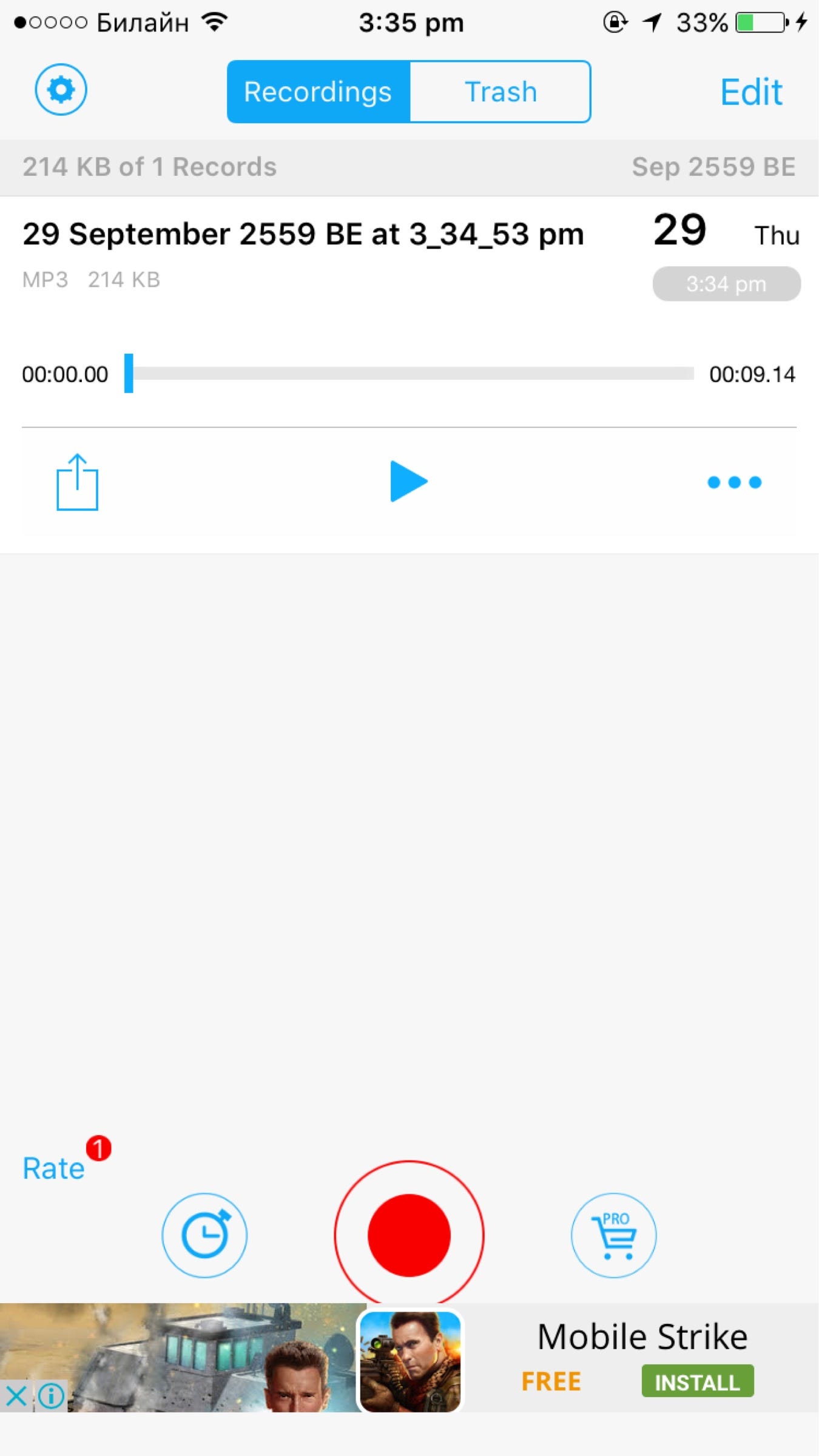The width and height of the screenshot is (819, 1456).
Task: Close the ad banner
Action: point(16,1396)
